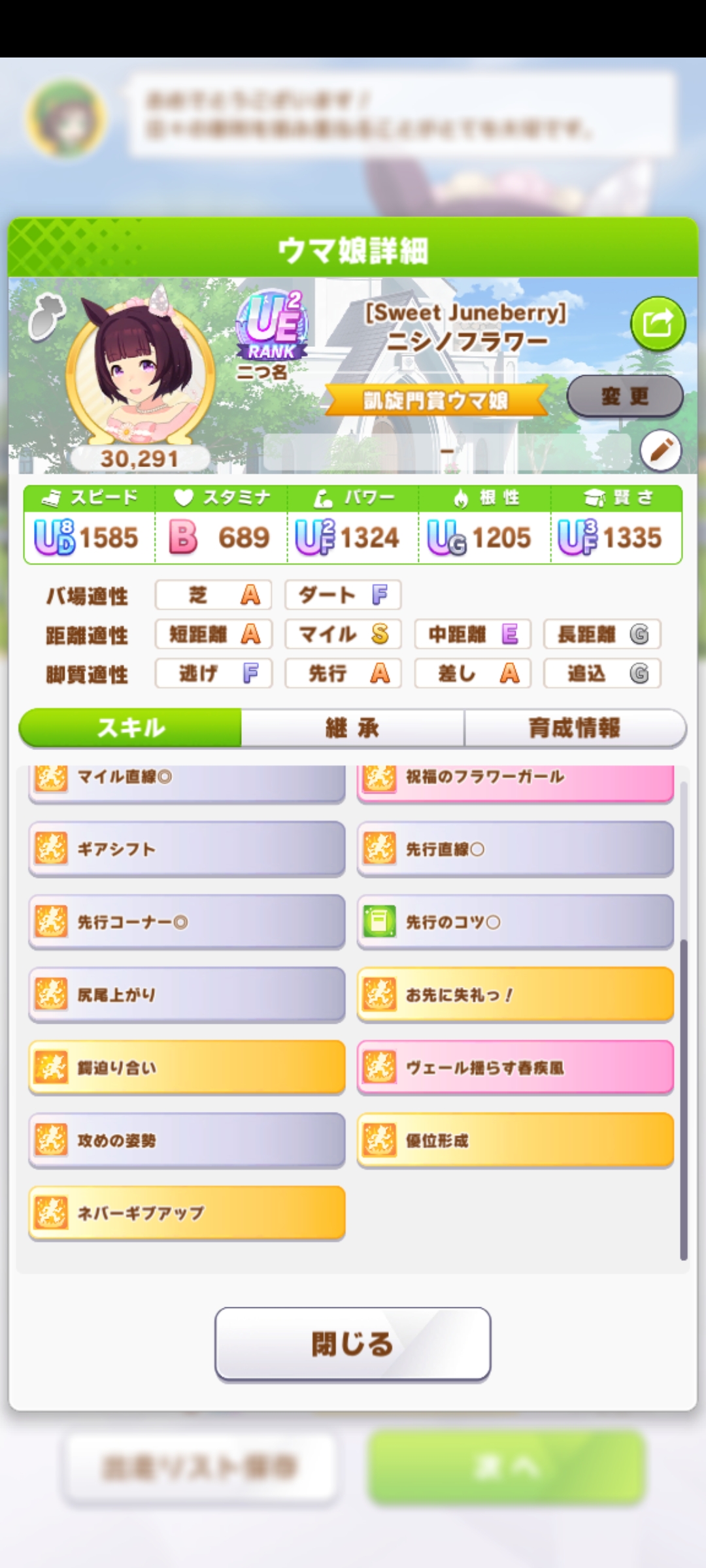Image resolution: width=706 pixels, height=1568 pixels.
Task: Switch to the 育成情報 tab
Action: (x=574, y=728)
